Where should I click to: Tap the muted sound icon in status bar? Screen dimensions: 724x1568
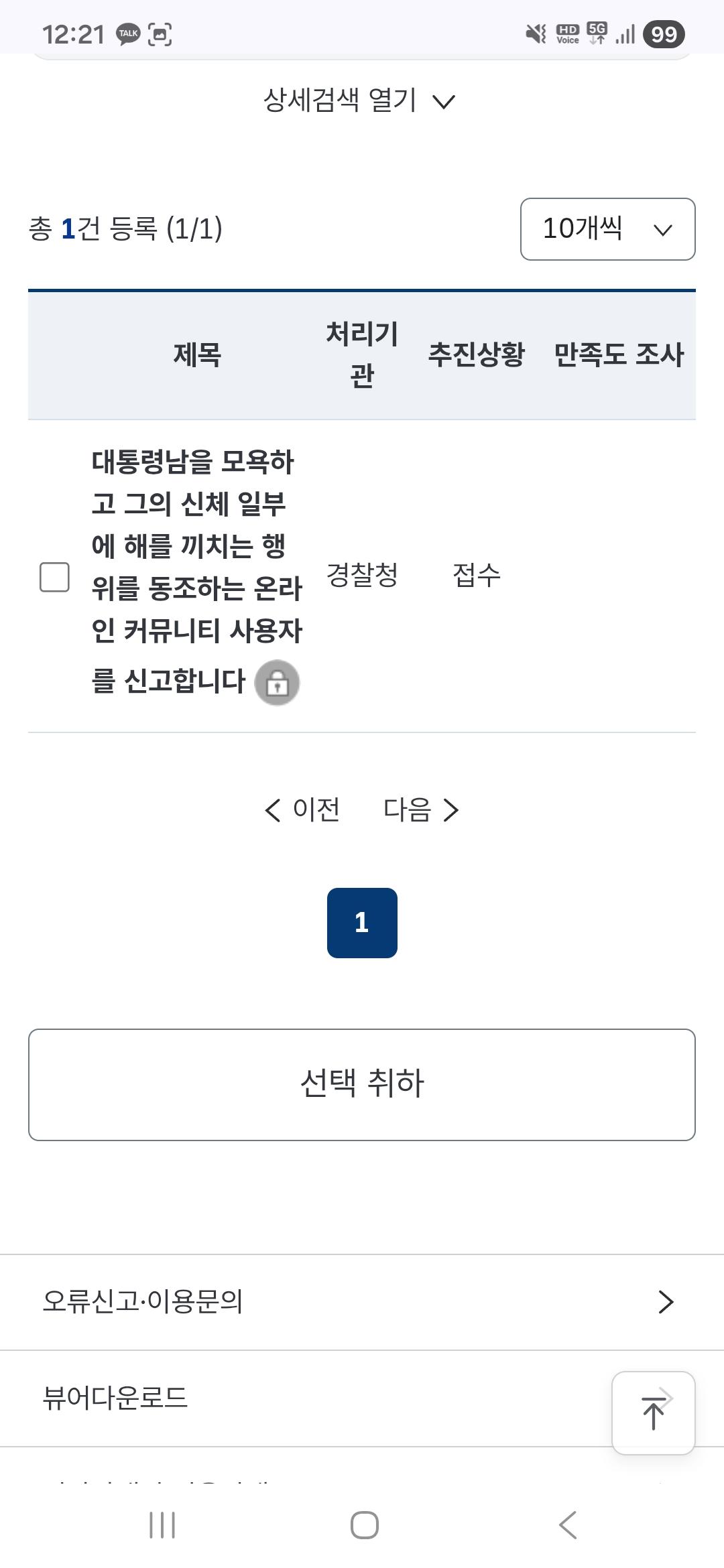pos(534,33)
